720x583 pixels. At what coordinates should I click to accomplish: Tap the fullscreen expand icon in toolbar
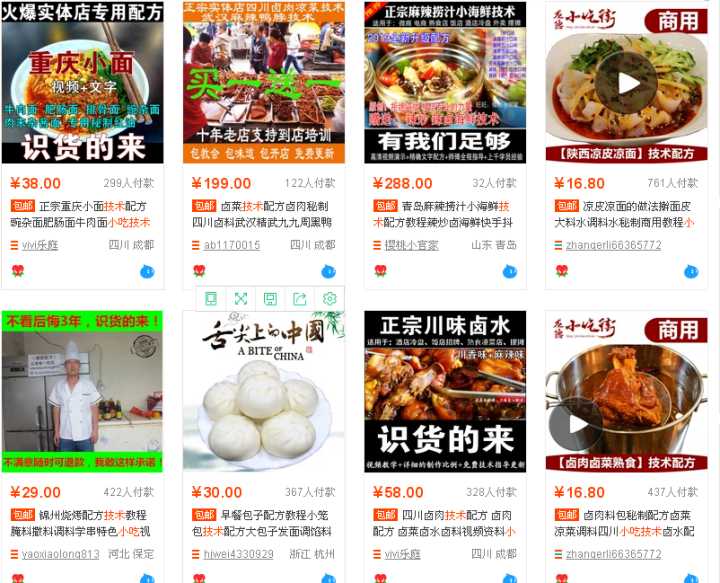pyautogui.click(x=241, y=298)
